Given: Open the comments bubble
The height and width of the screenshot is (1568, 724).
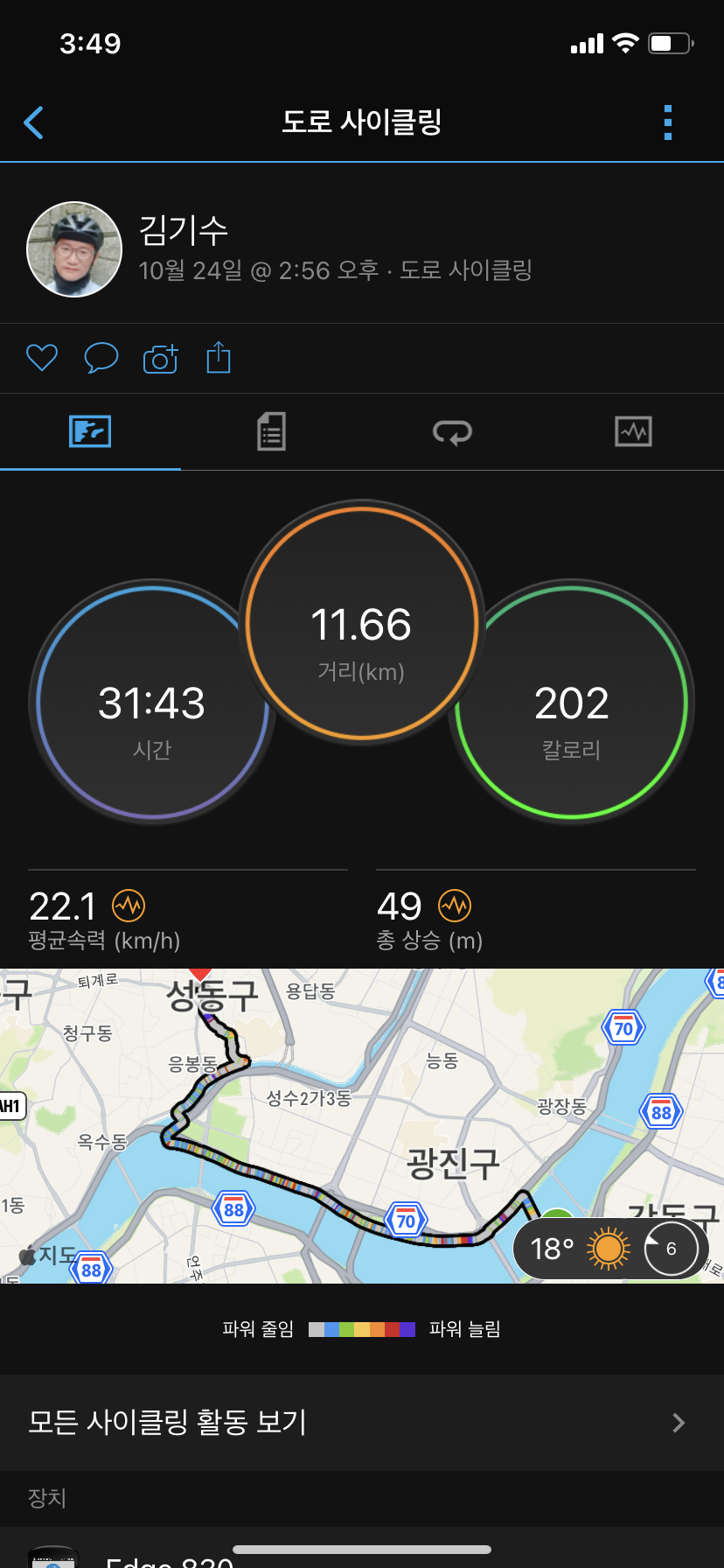Looking at the screenshot, I should (x=101, y=358).
